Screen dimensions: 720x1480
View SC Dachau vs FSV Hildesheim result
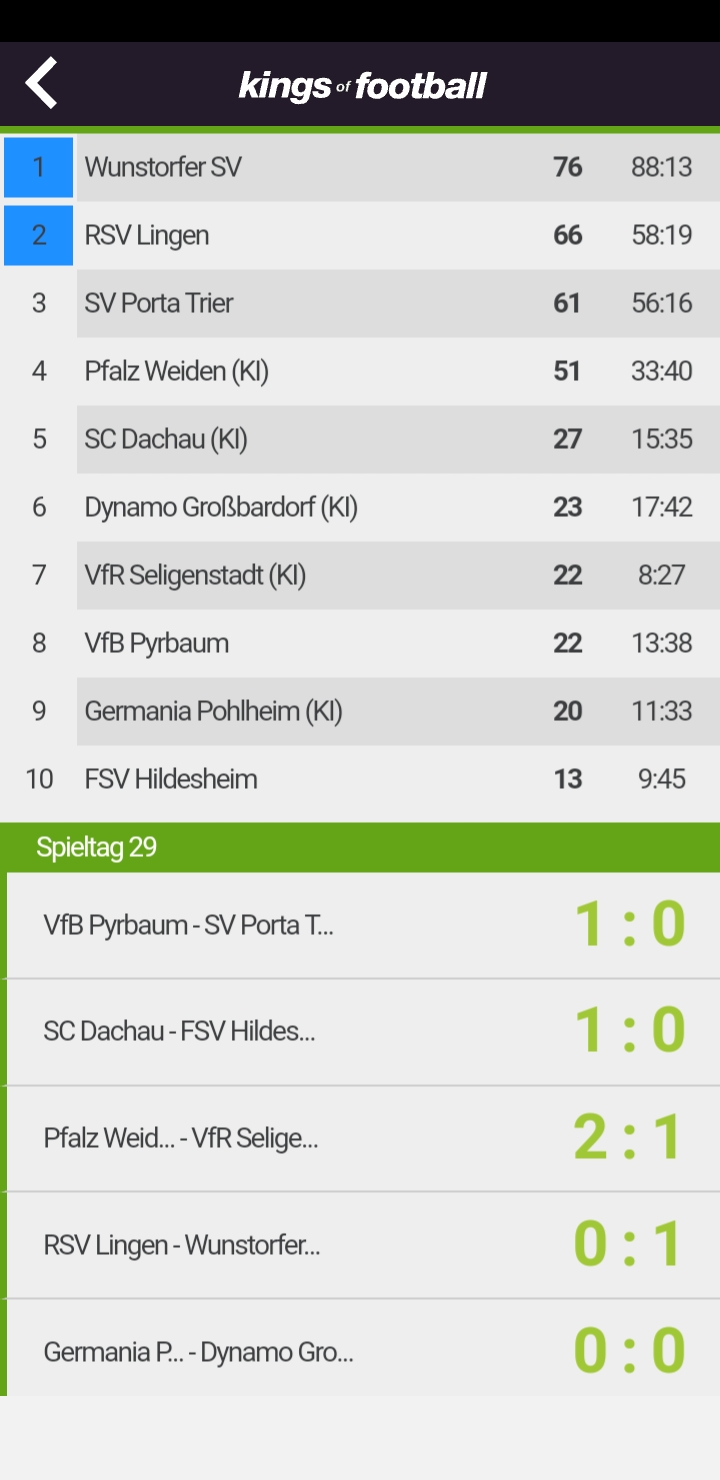click(362, 1031)
